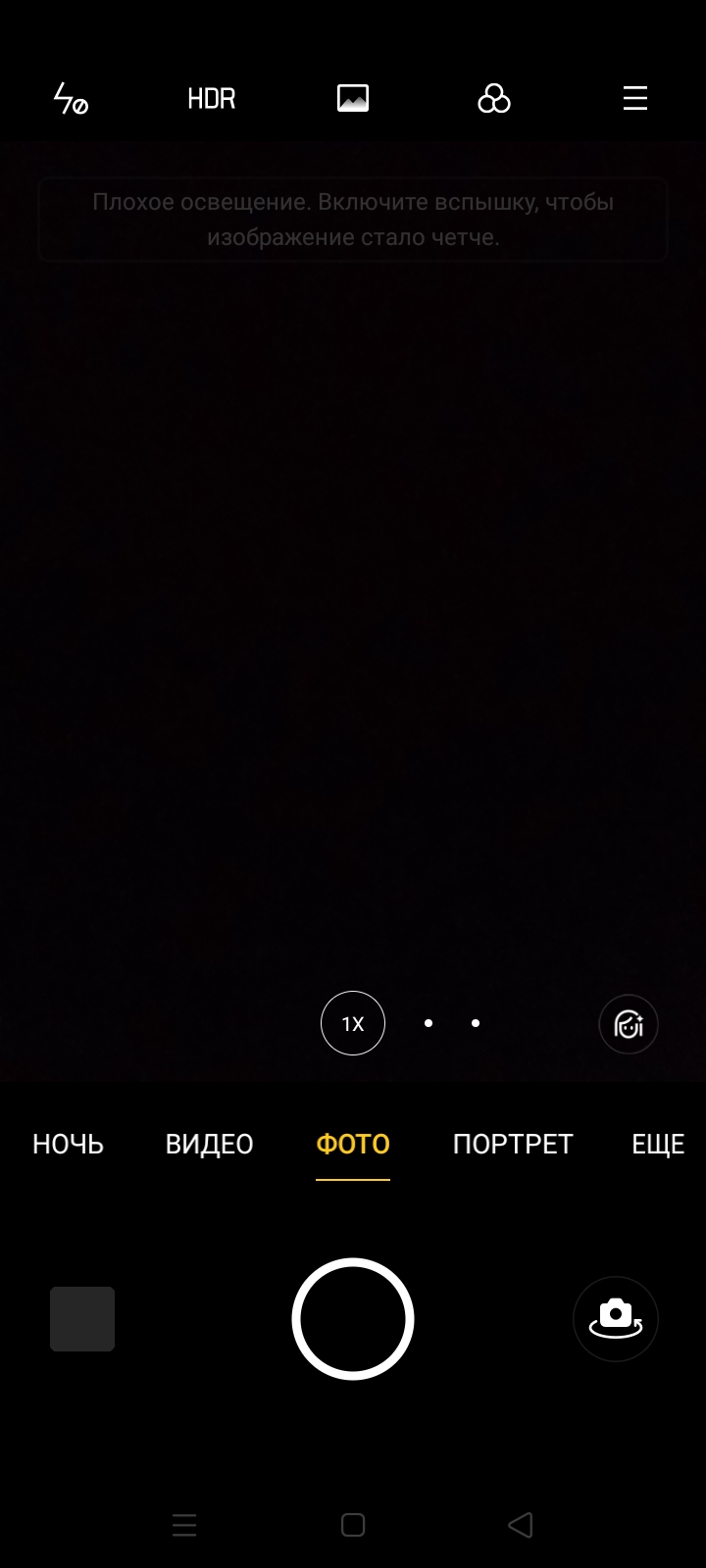Screen dimensions: 706x1568
Task: Switch to ВИДЕО mode
Action: tap(209, 1144)
